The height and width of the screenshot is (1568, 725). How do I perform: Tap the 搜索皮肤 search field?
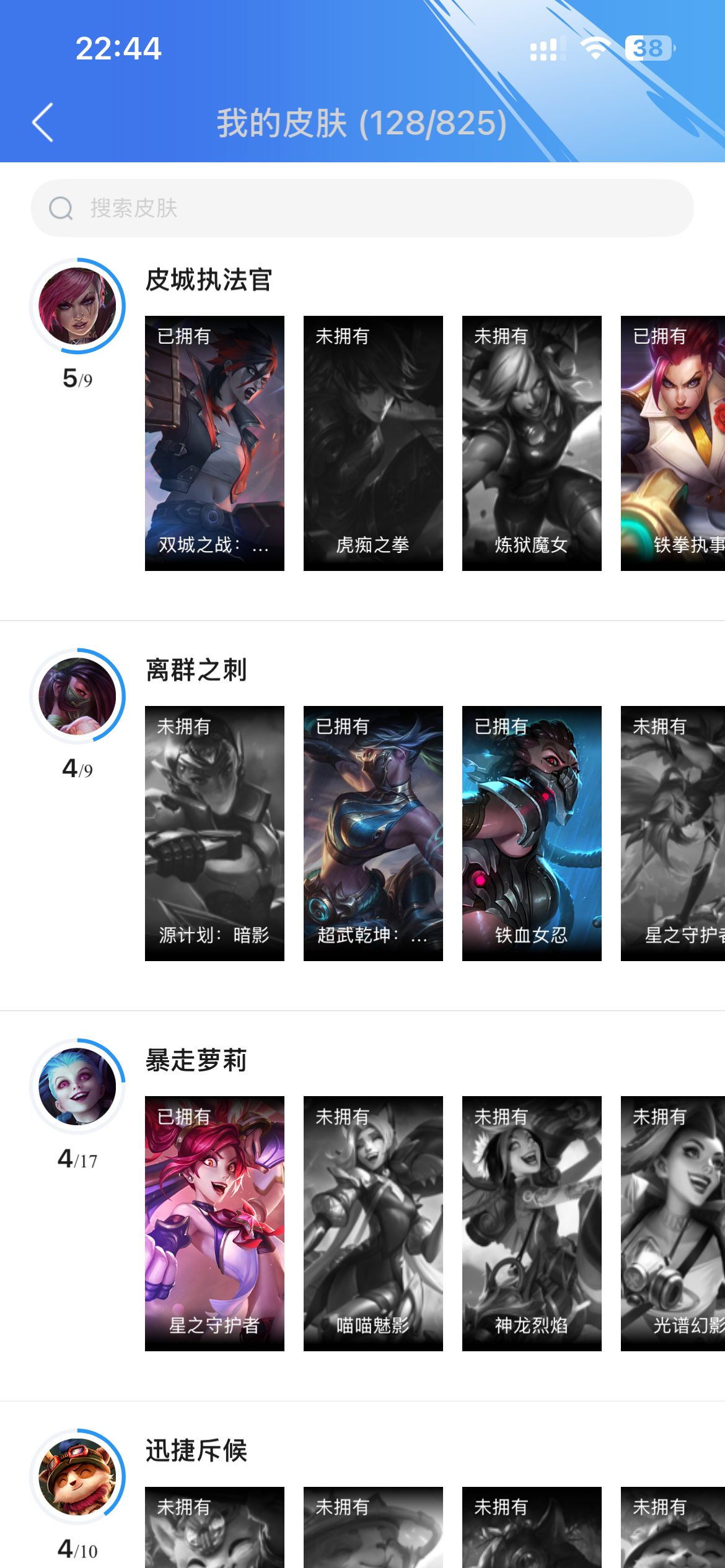(x=362, y=208)
